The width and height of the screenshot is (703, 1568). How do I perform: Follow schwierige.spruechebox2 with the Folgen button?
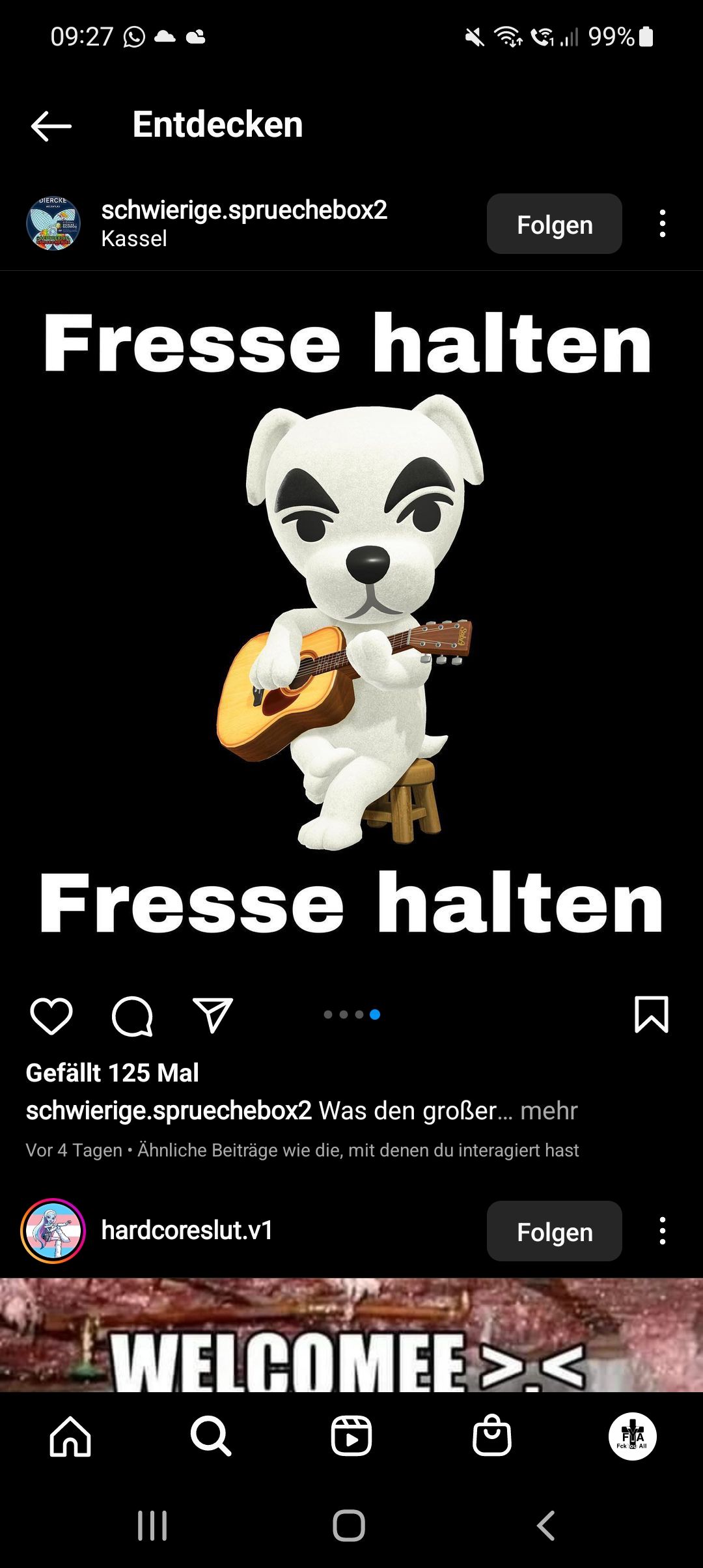(x=554, y=224)
